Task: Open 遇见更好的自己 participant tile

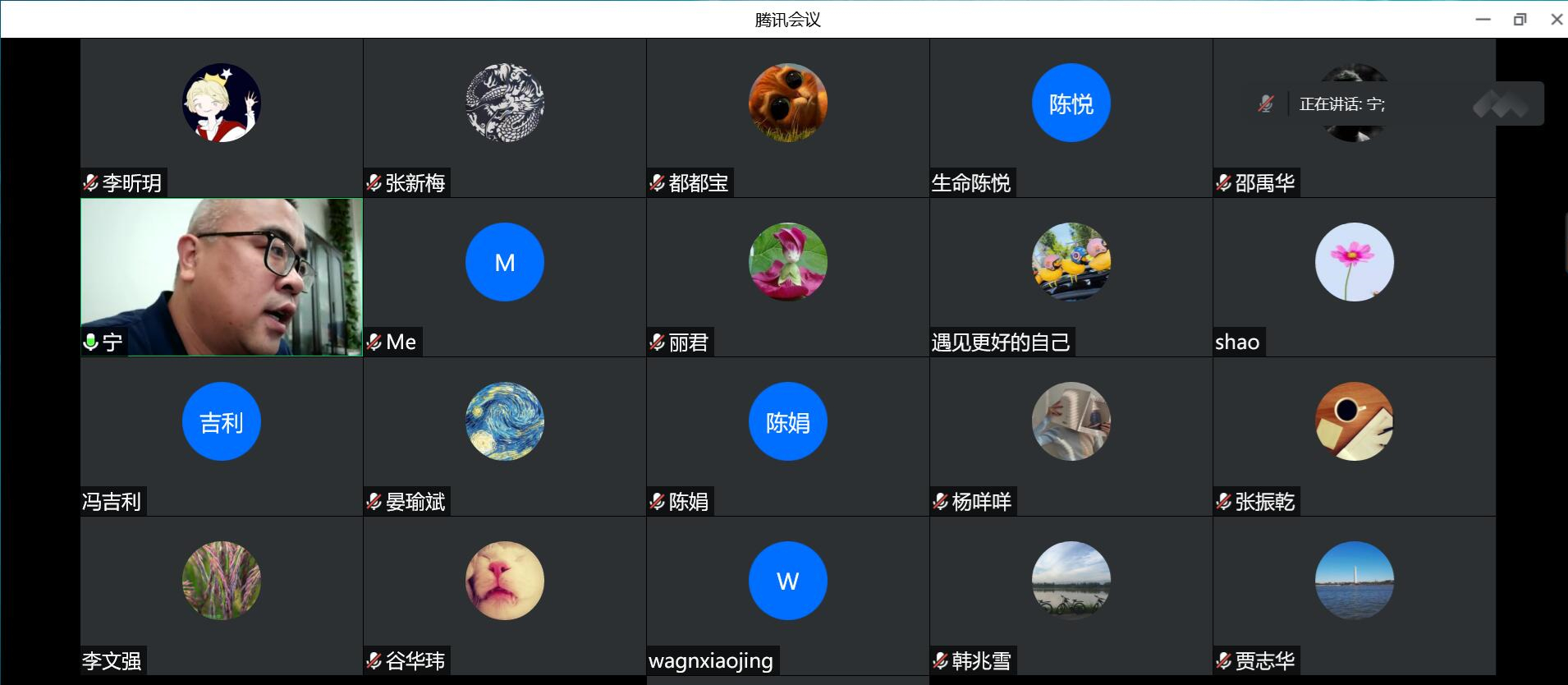Action: point(1071,277)
